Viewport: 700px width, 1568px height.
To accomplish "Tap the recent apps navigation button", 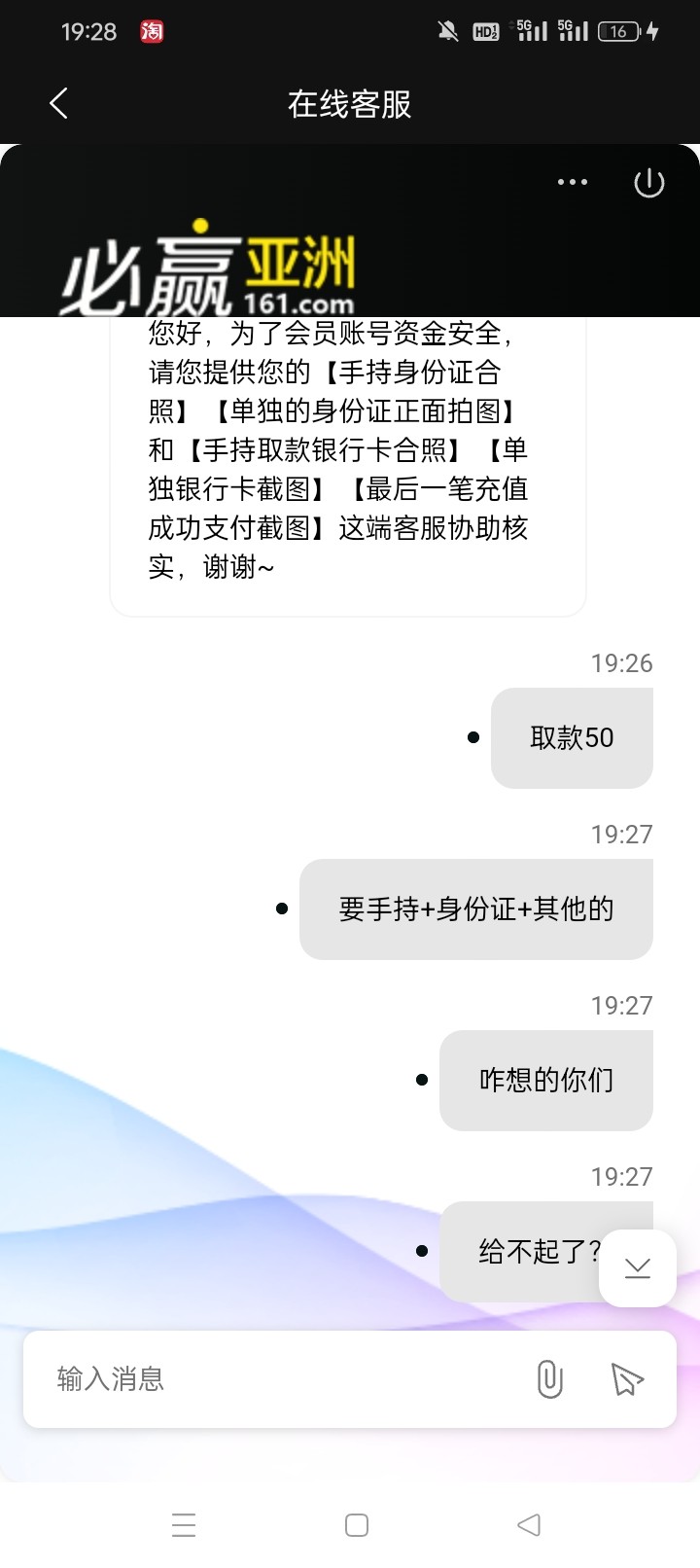I will point(184,1525).
